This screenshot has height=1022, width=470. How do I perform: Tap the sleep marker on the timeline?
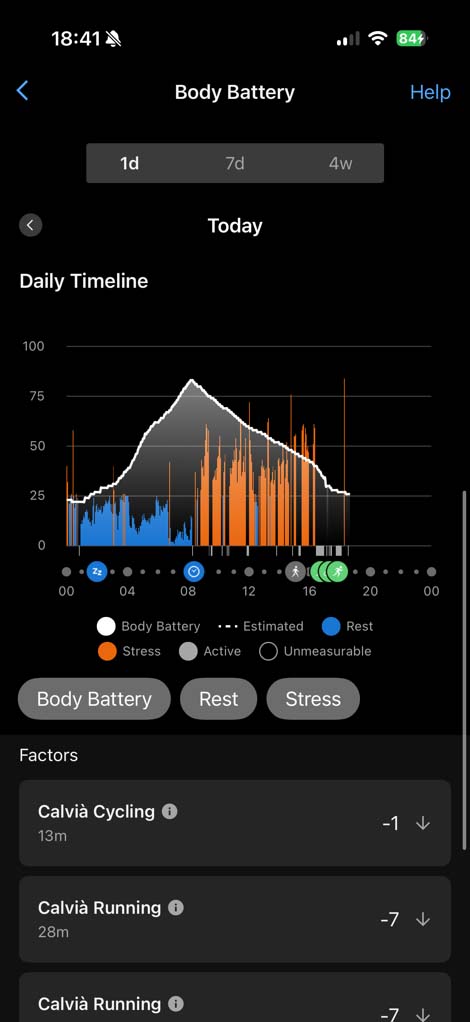(x=97, y=572)
